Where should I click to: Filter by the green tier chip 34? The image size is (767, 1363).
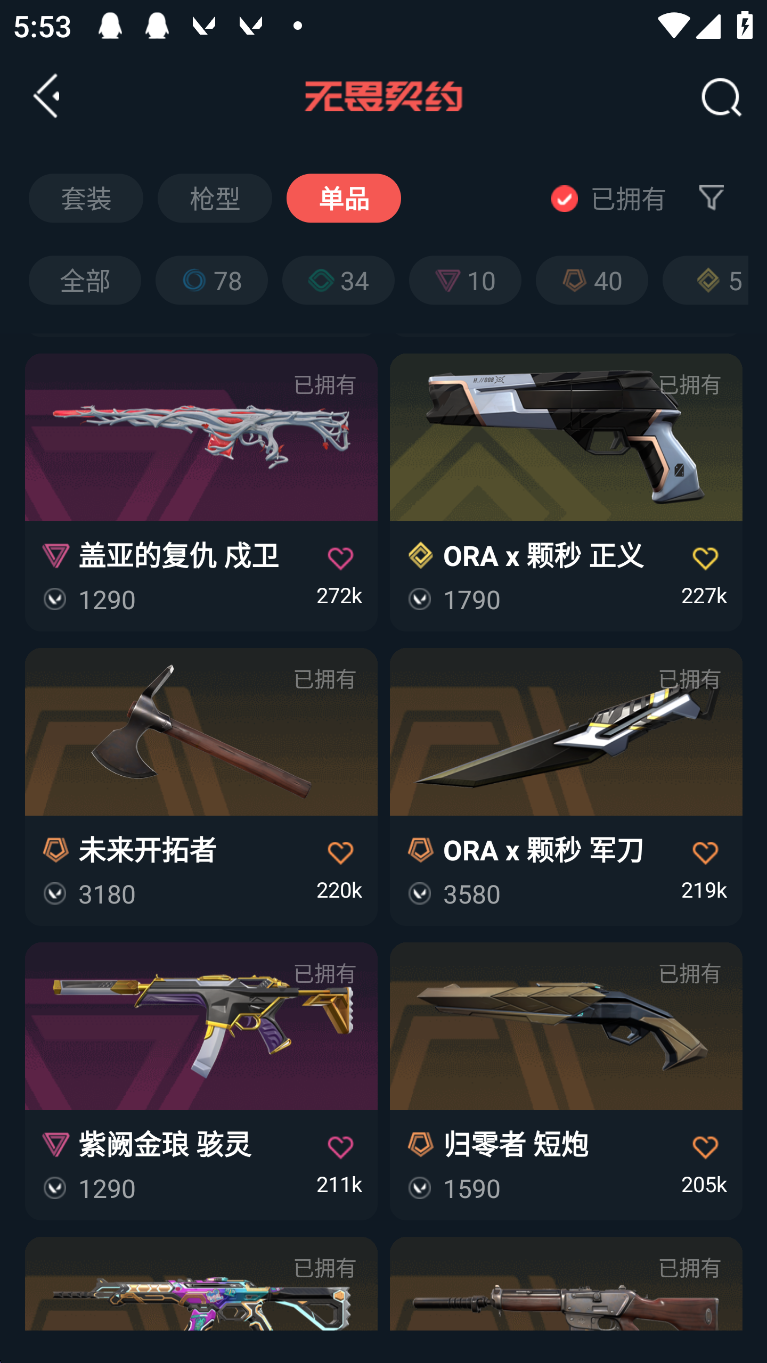tap(338, 280)
